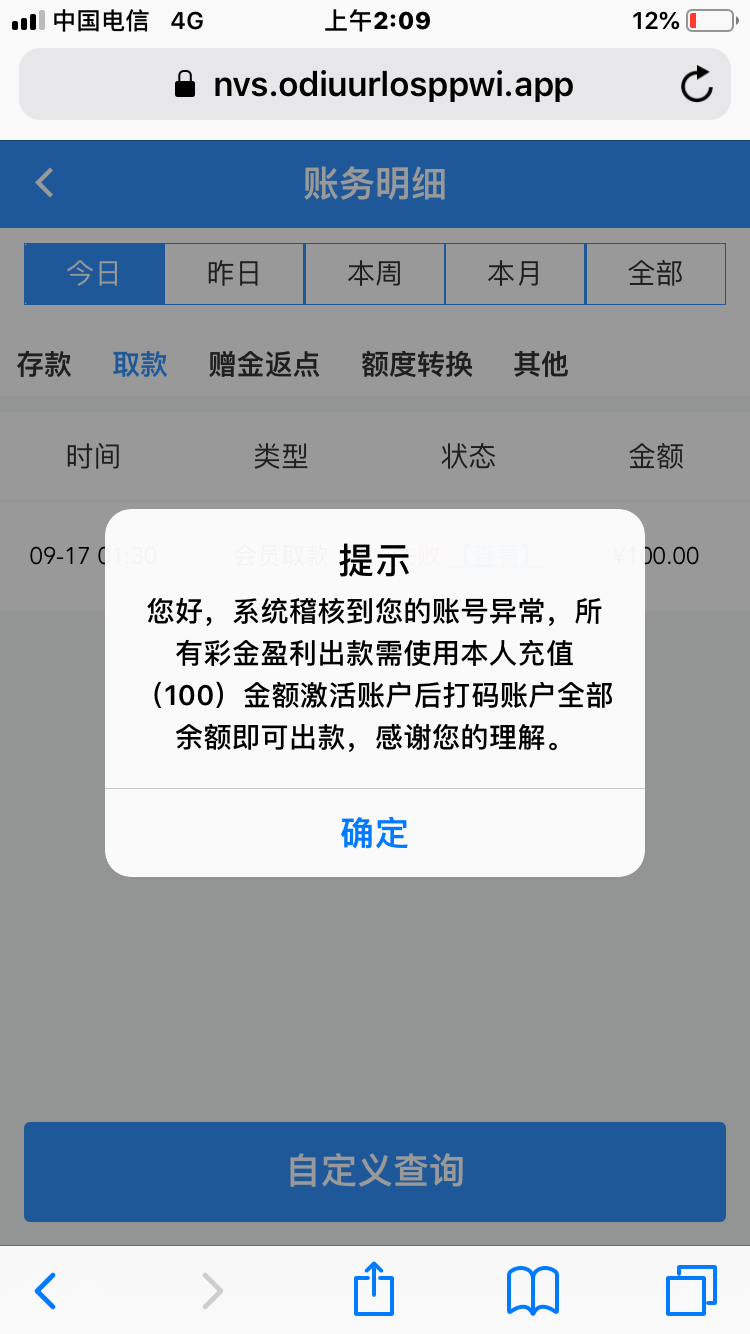Open the 赠金返点 category tab
The height and width of the screenshot is (1334, 750).
tap(263, 365)
